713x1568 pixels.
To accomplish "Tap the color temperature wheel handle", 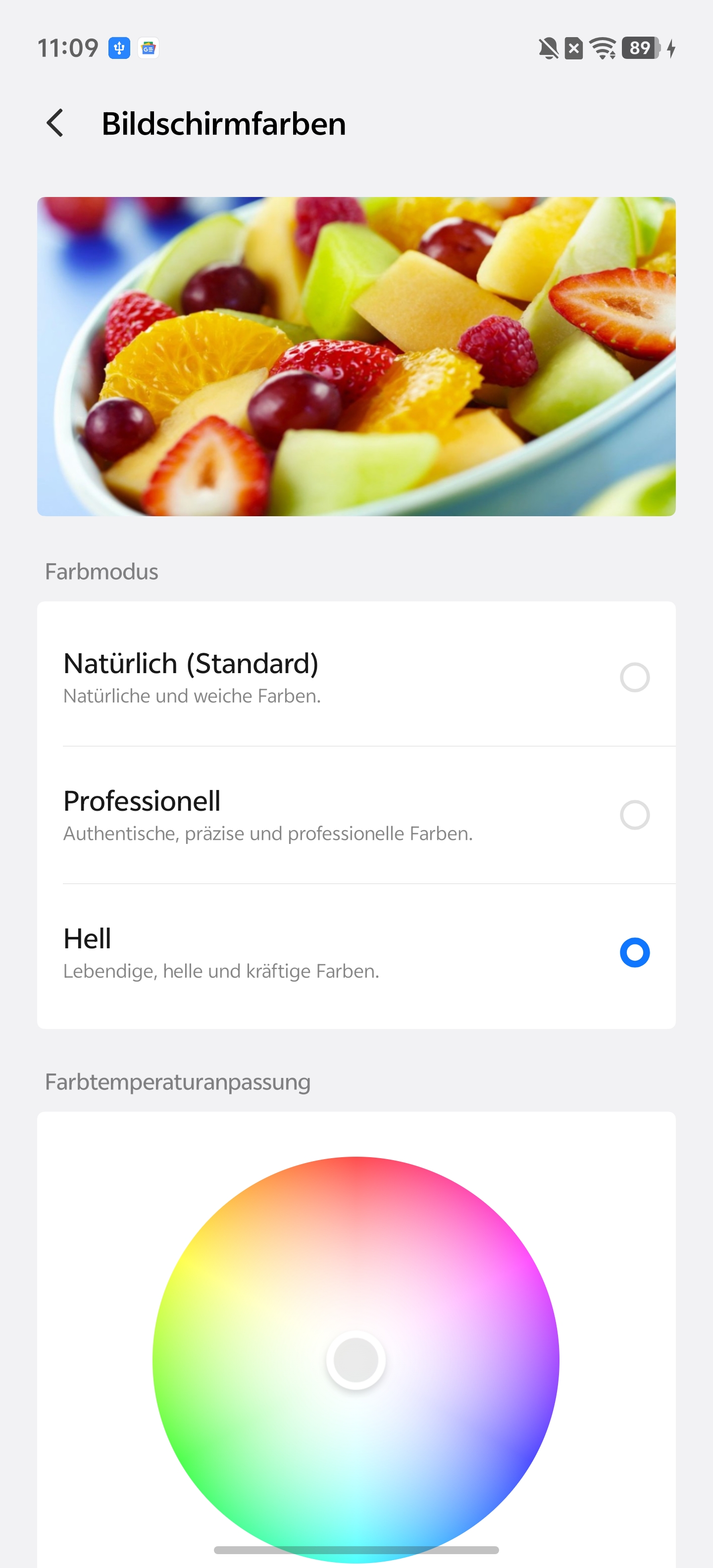I will pyautogui.click(x=356, y=1360).
